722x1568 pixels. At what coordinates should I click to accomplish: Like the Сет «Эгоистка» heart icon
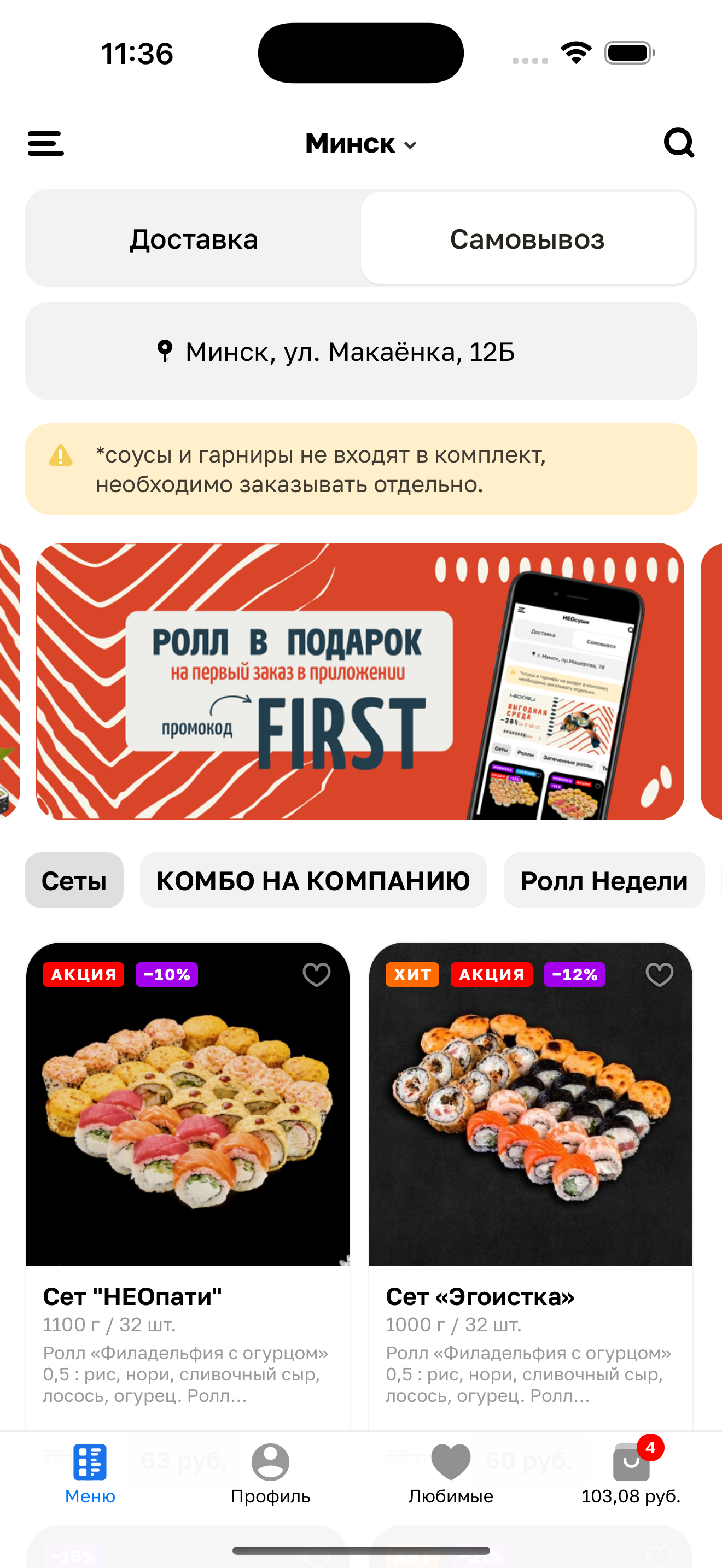(x=659, y=974)
